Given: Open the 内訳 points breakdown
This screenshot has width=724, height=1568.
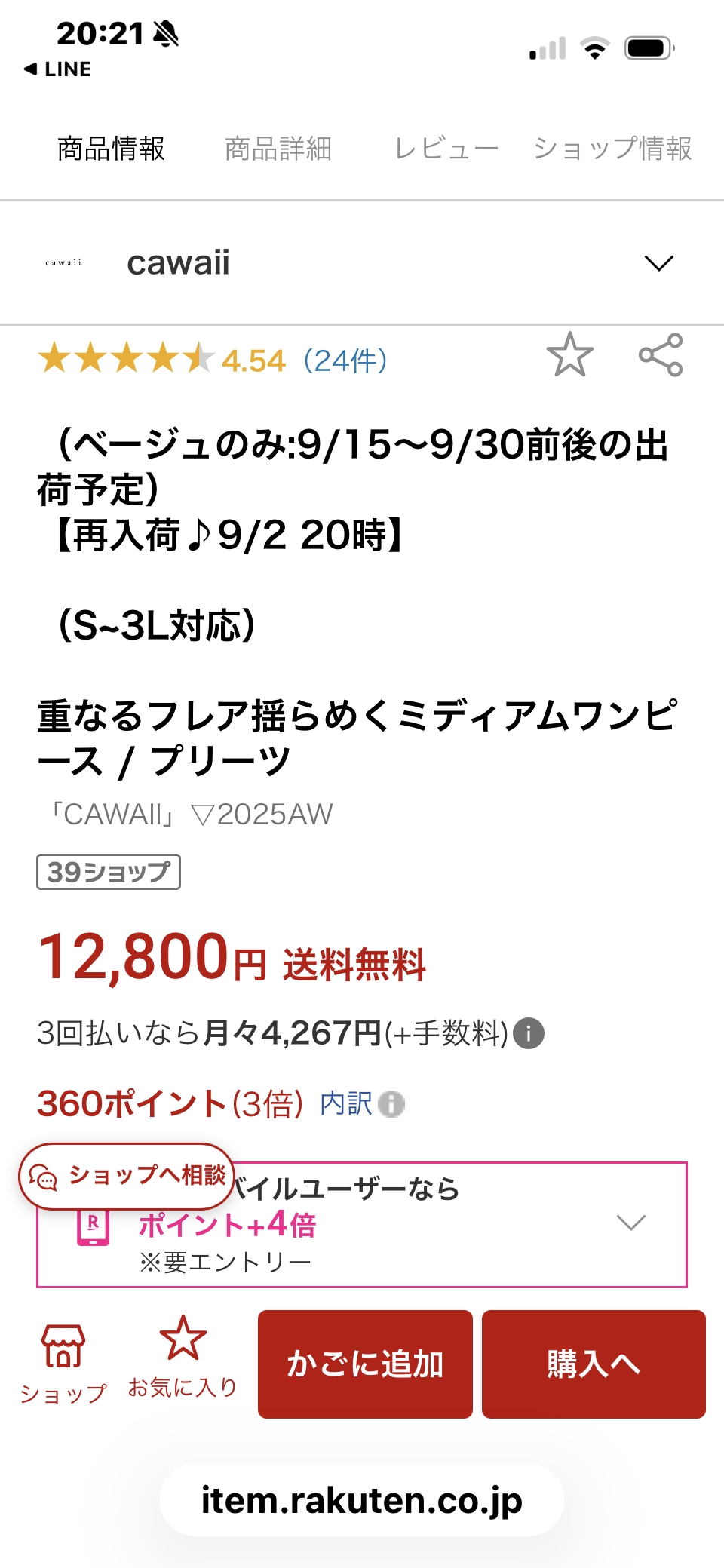Looking at the screenshot, I should (362, 1104).
